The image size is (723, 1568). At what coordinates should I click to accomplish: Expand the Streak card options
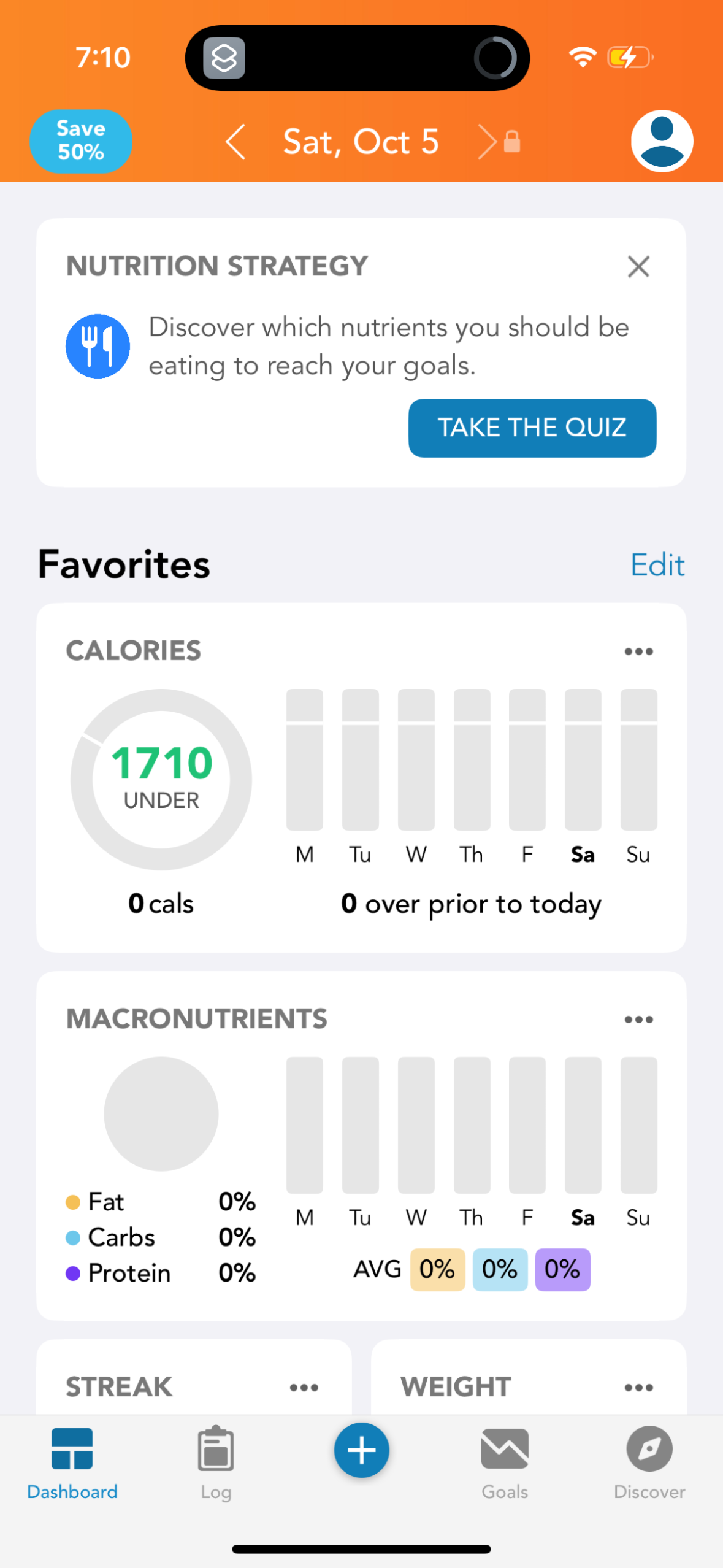(x=305, y=1387)
